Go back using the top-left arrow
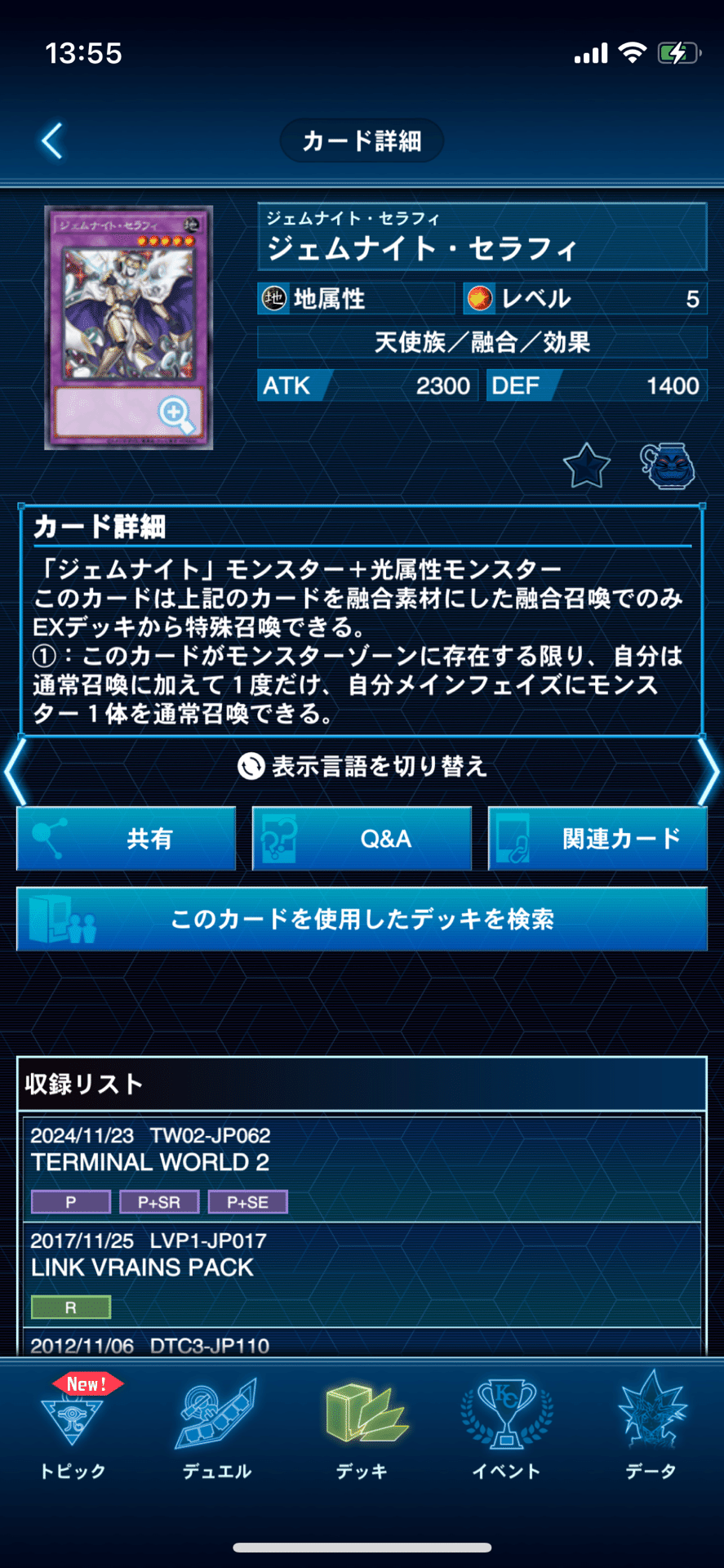 click(x=52, y=141)
